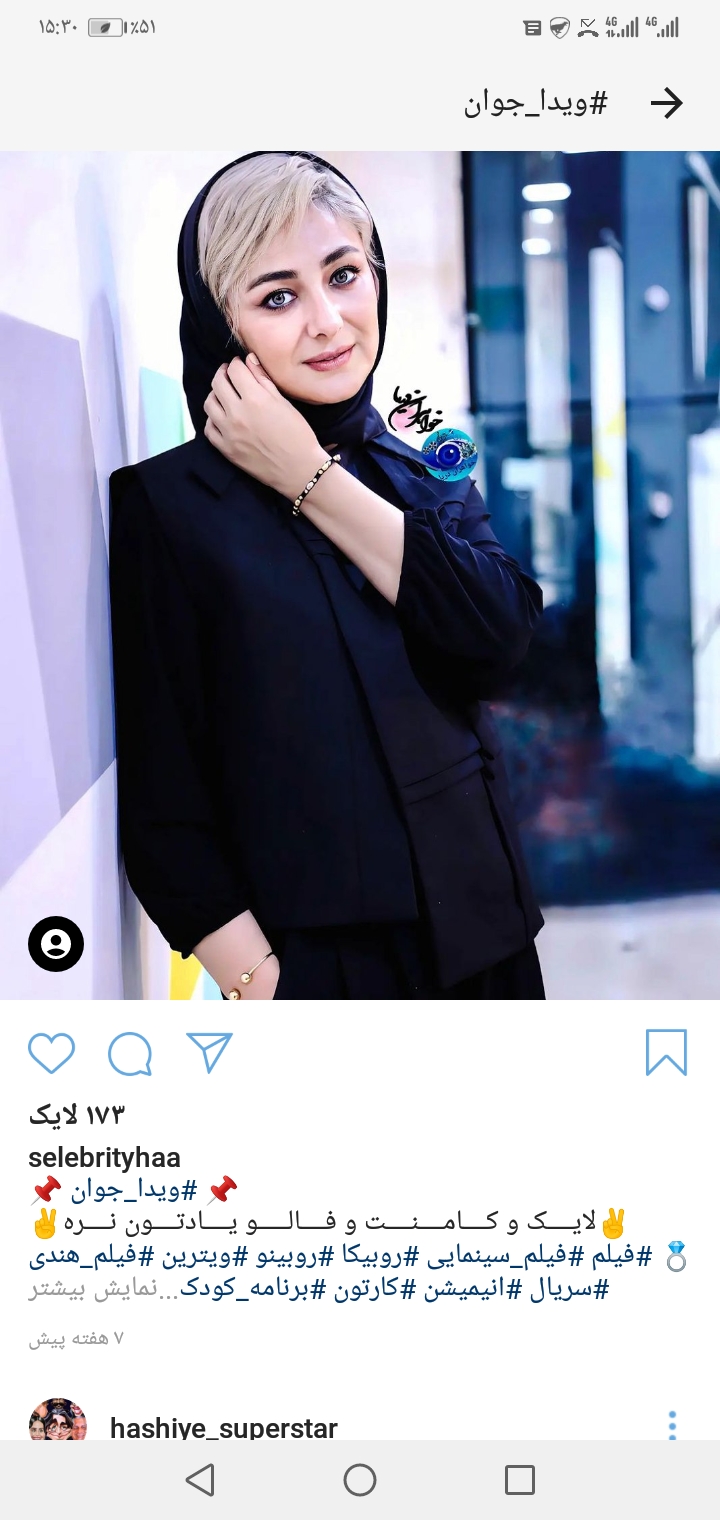Image resolution: width=720 pixels, height=1520 pixels.
Task: View tagged people on the photo
Action: pos(56,944)
